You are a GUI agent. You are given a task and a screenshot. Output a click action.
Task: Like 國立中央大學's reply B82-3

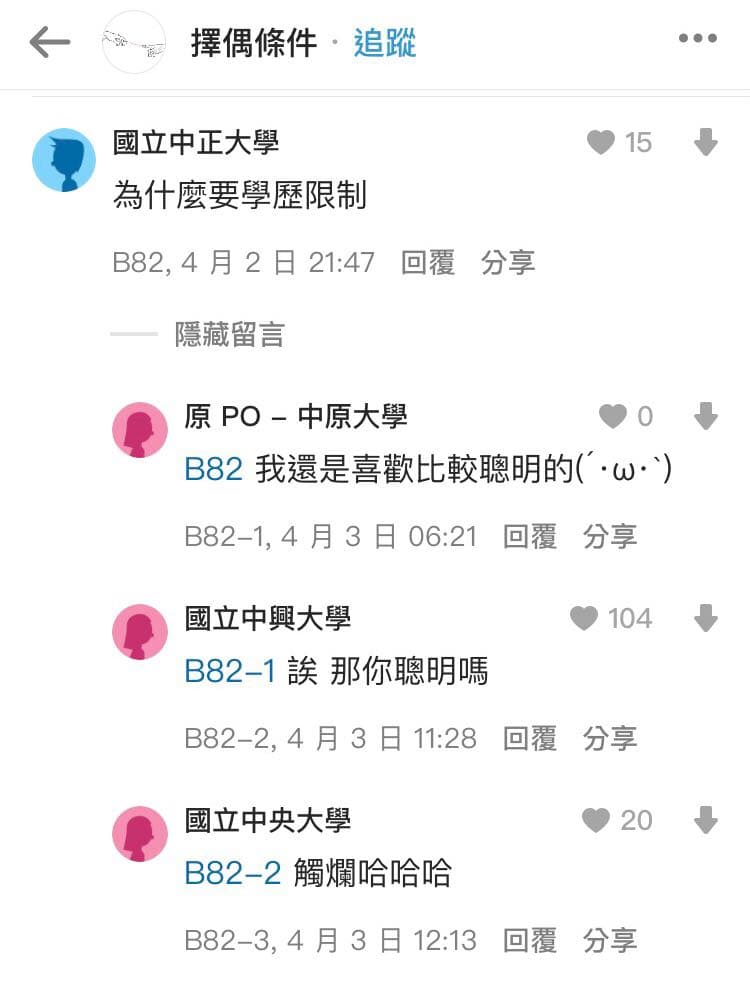pos(596,820)
